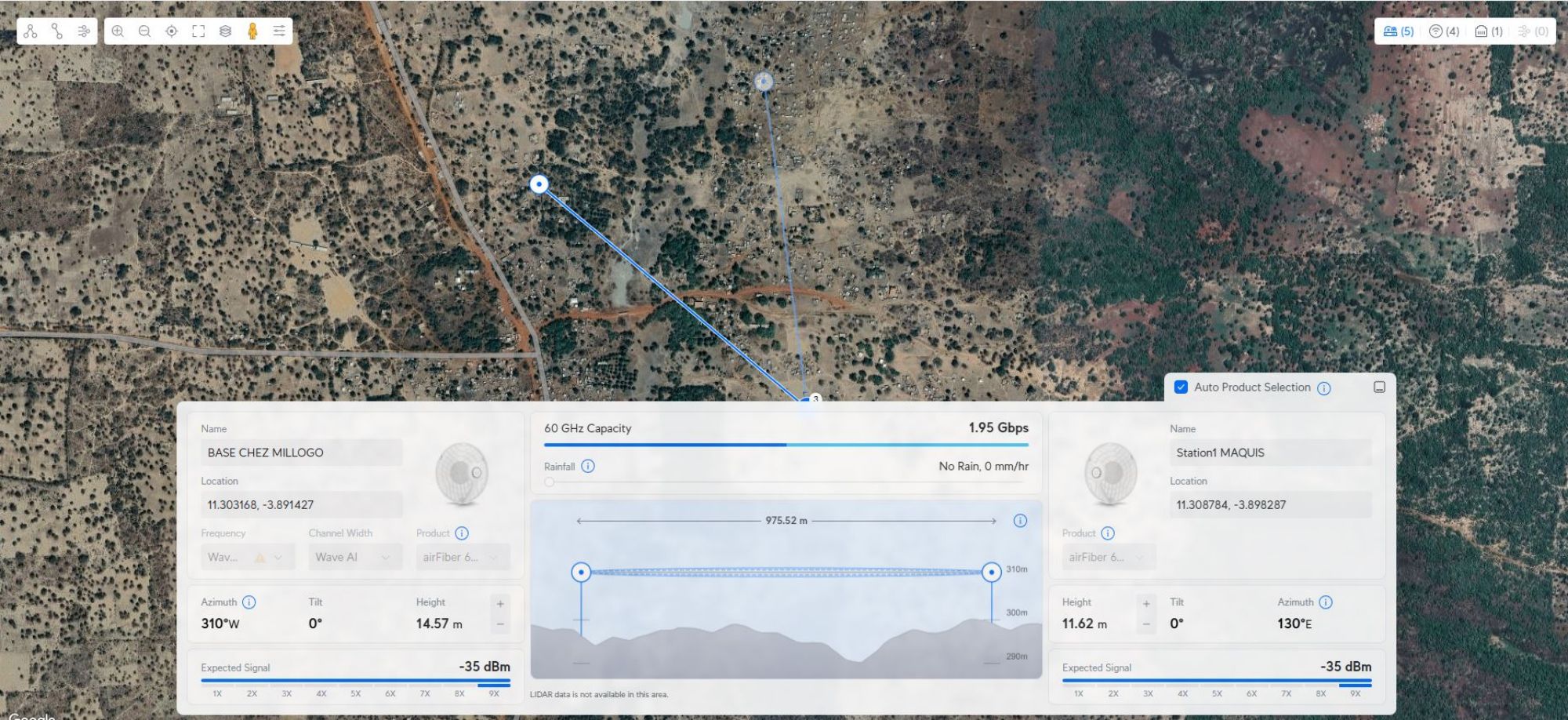
Task: Select the point-to-point link tool
Action: [57, 31]
